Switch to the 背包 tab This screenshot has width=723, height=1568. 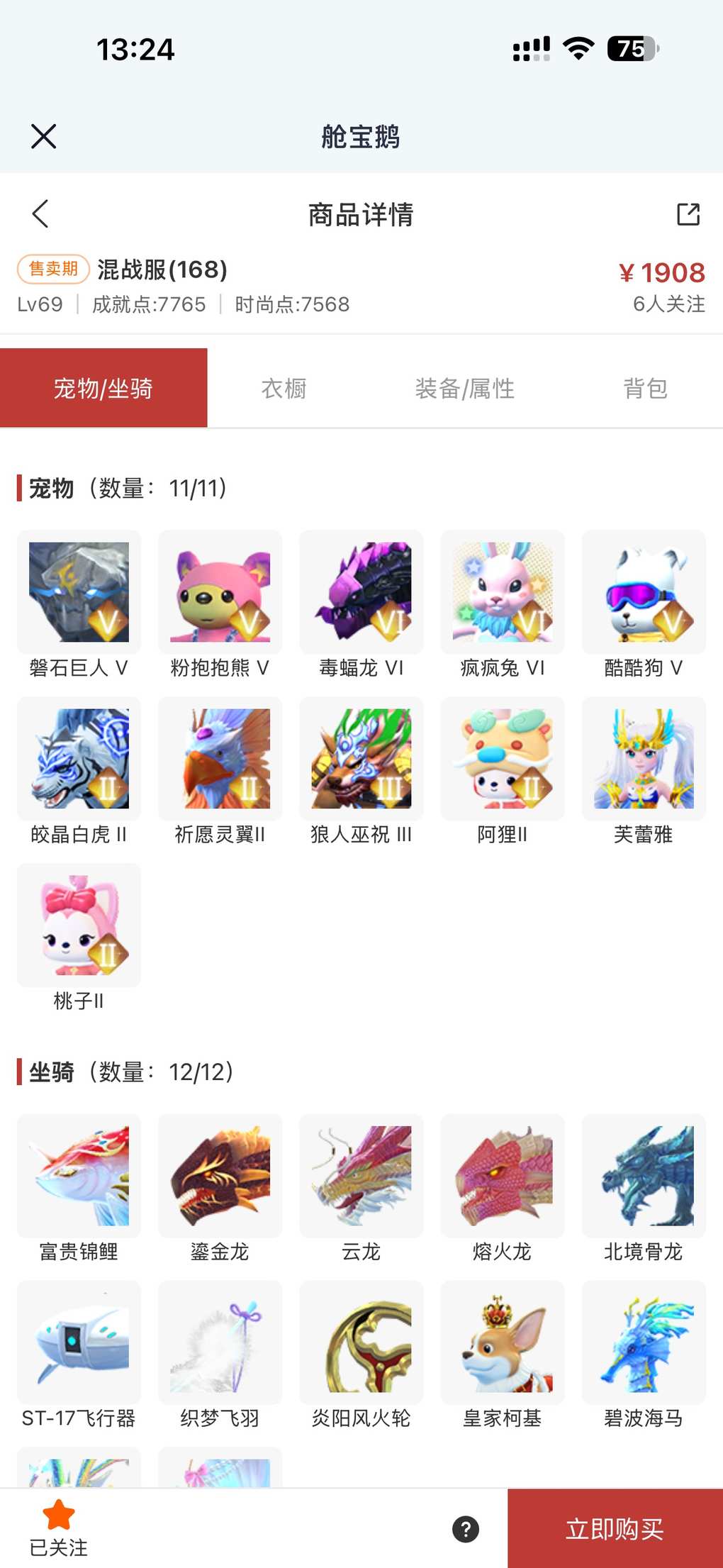645,388
